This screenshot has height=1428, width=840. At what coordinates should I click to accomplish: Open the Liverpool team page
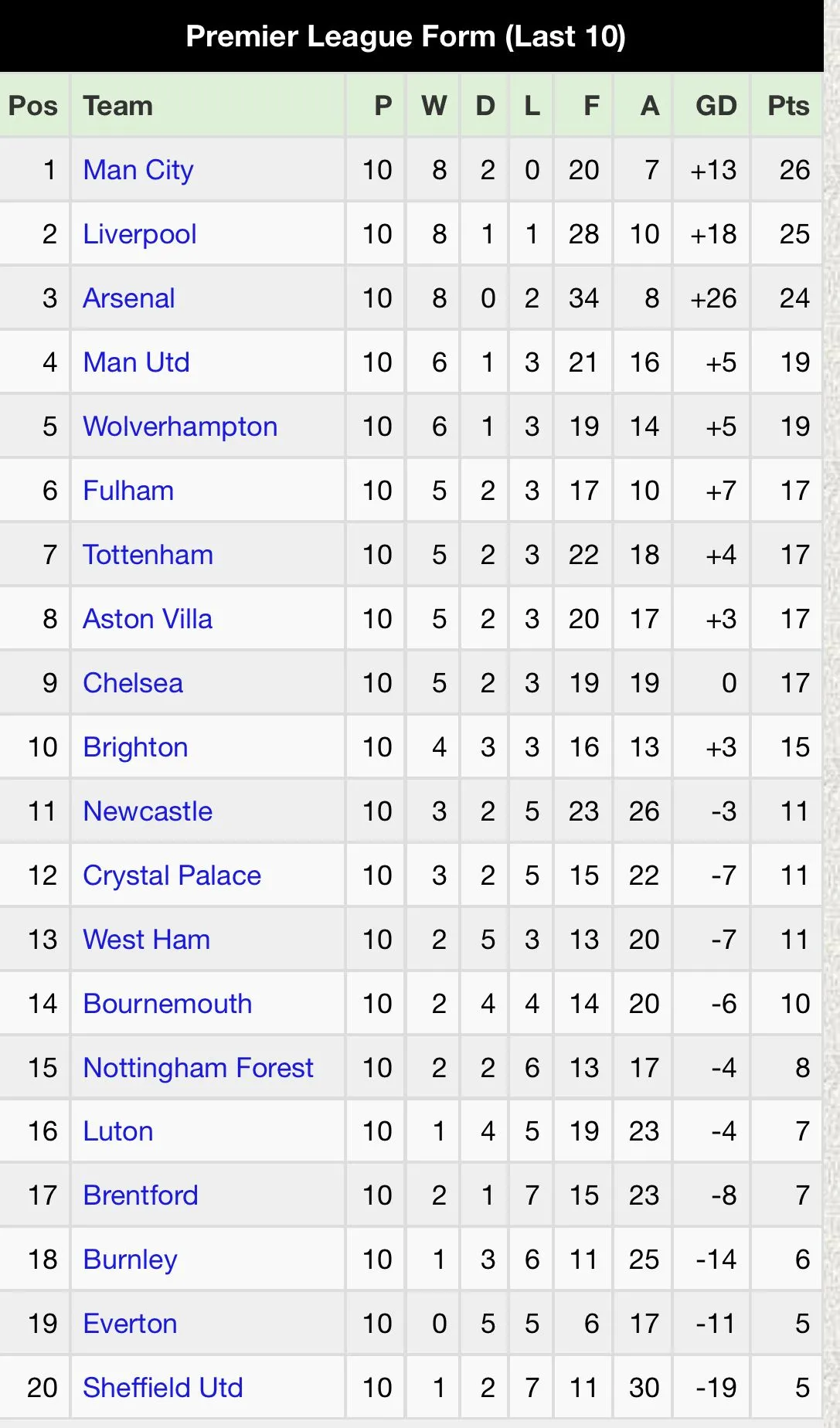click(x=140, y=234)
